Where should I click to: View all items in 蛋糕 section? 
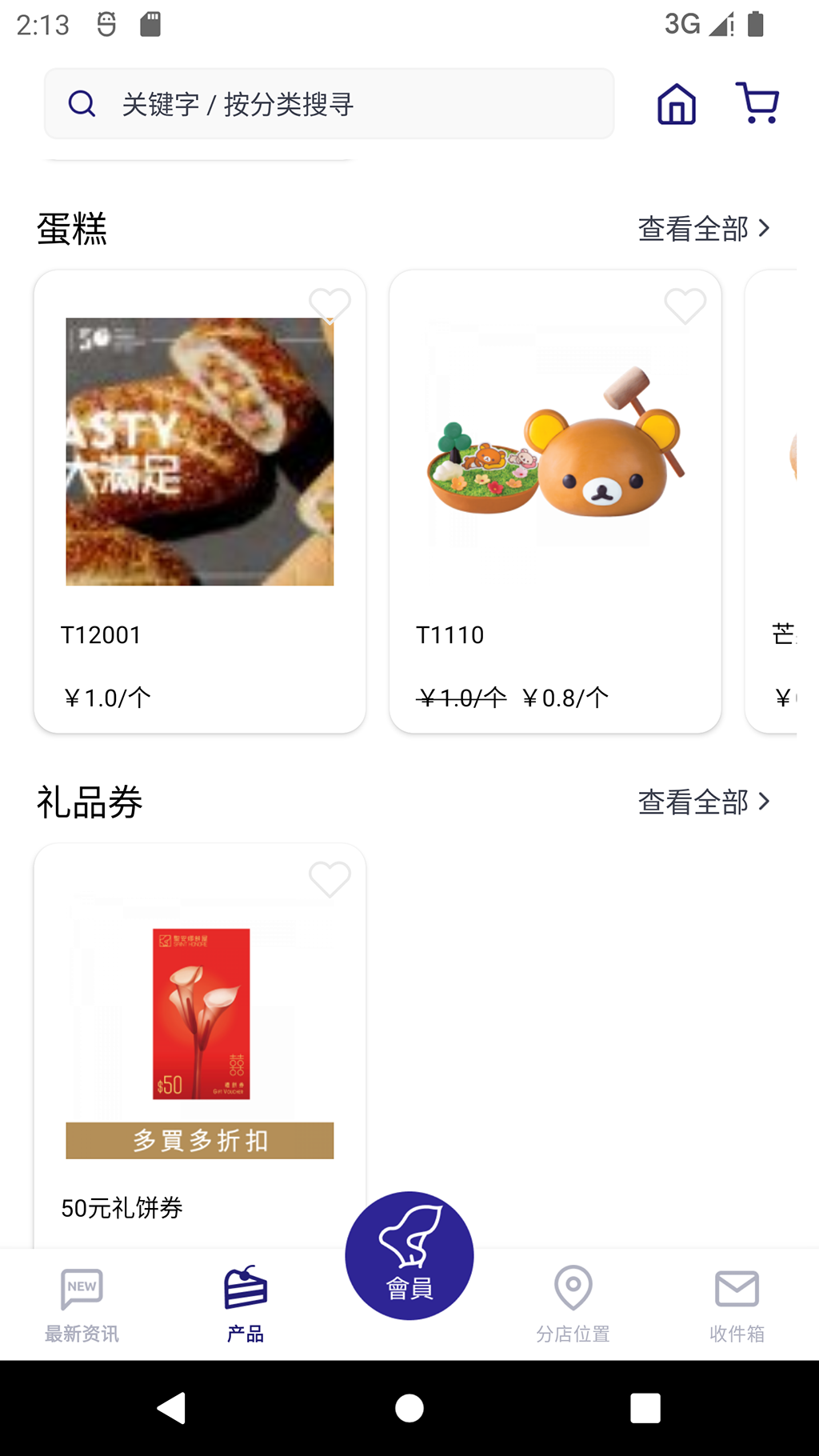(704, 229)
